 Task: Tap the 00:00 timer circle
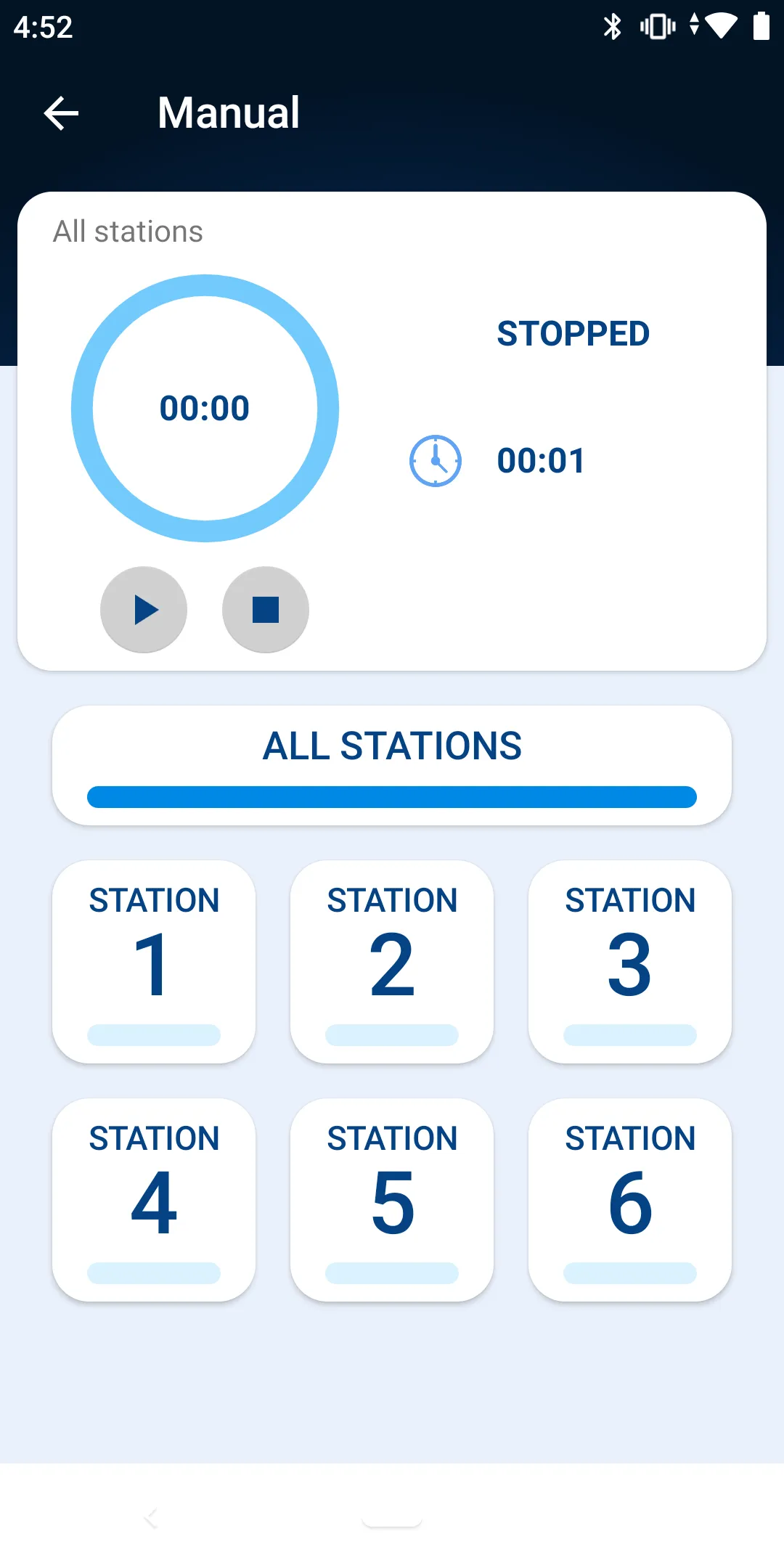click(x=205, y=408)
